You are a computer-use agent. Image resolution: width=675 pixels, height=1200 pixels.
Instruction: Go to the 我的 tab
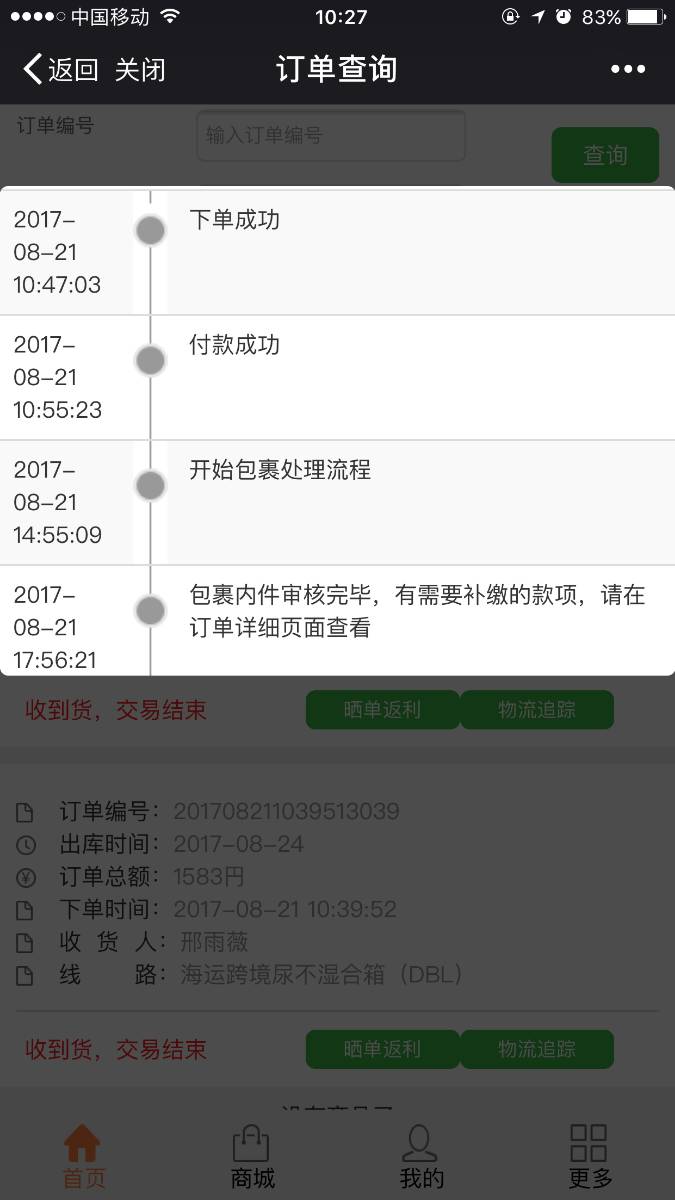coord(421,1155)
